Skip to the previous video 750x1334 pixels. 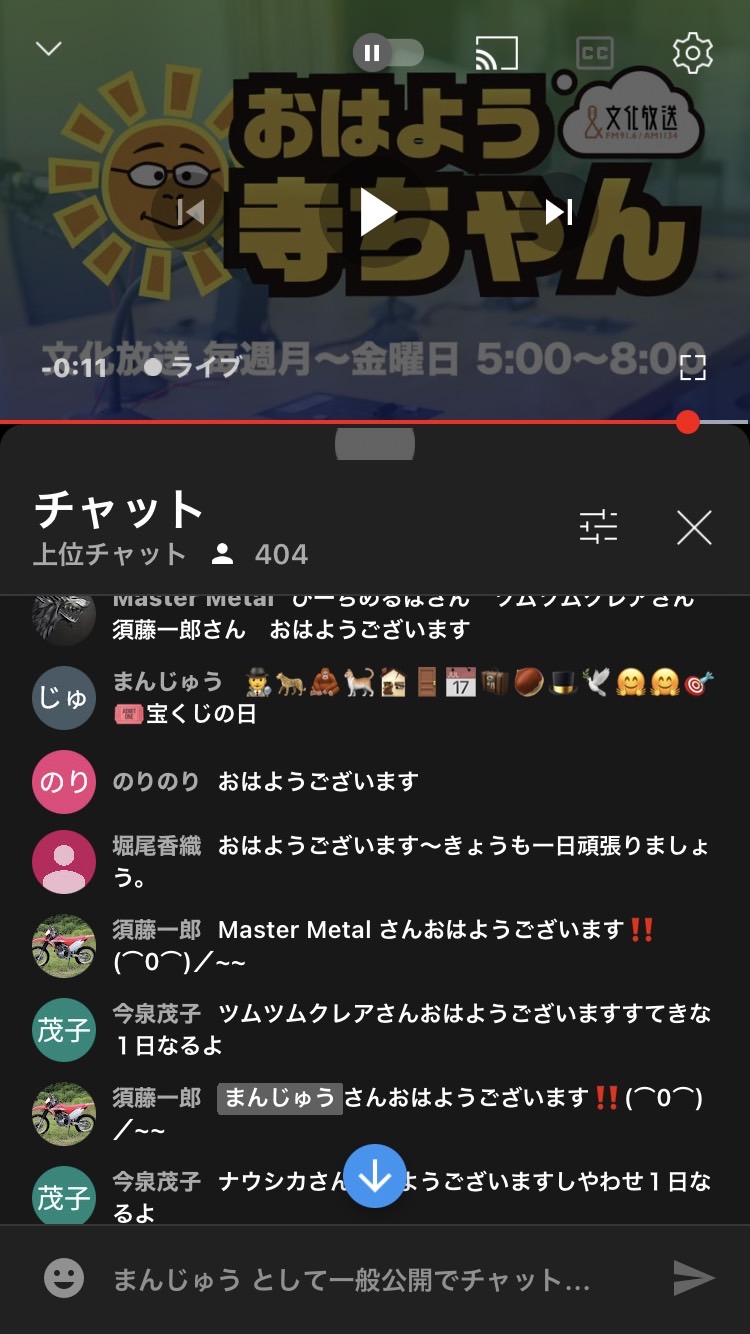pyautogui.click(x=191, y=212)
